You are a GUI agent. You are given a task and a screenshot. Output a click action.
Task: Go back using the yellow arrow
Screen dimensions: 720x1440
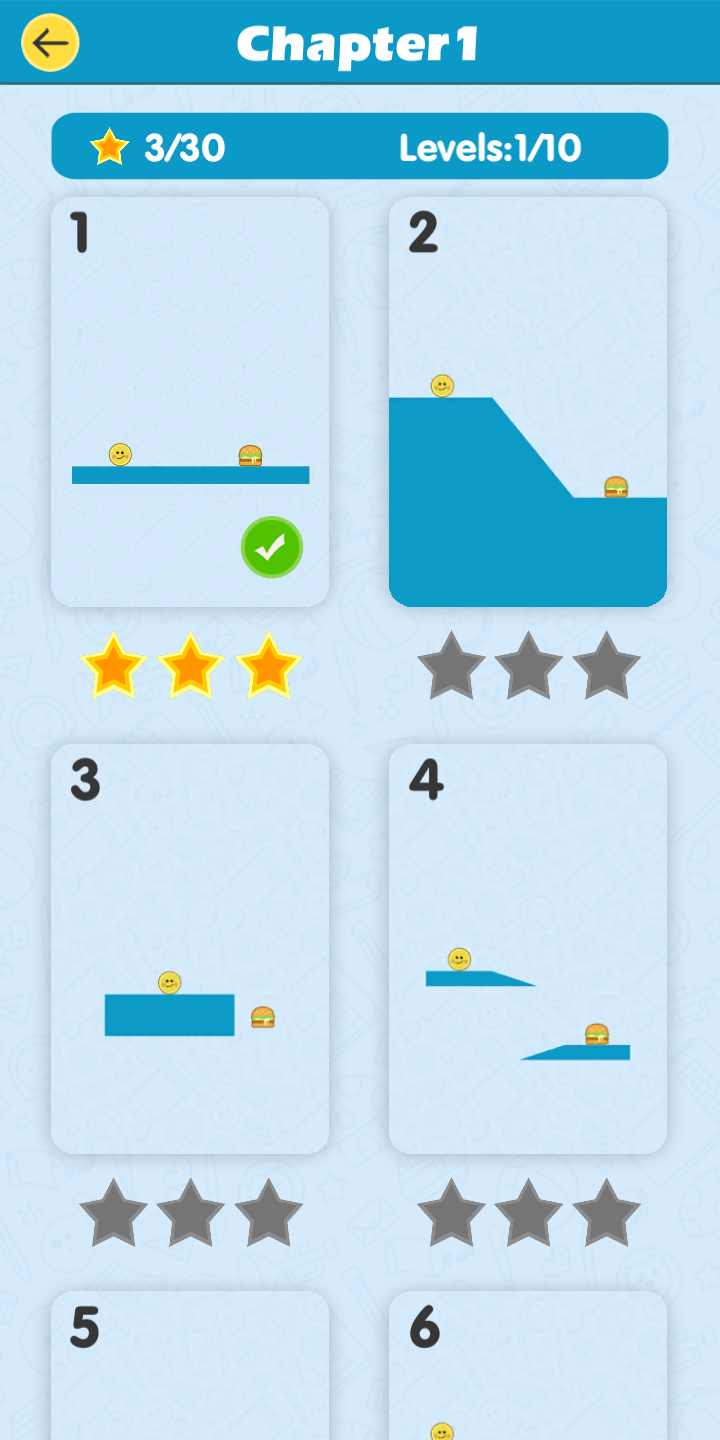tap(50, 43)
